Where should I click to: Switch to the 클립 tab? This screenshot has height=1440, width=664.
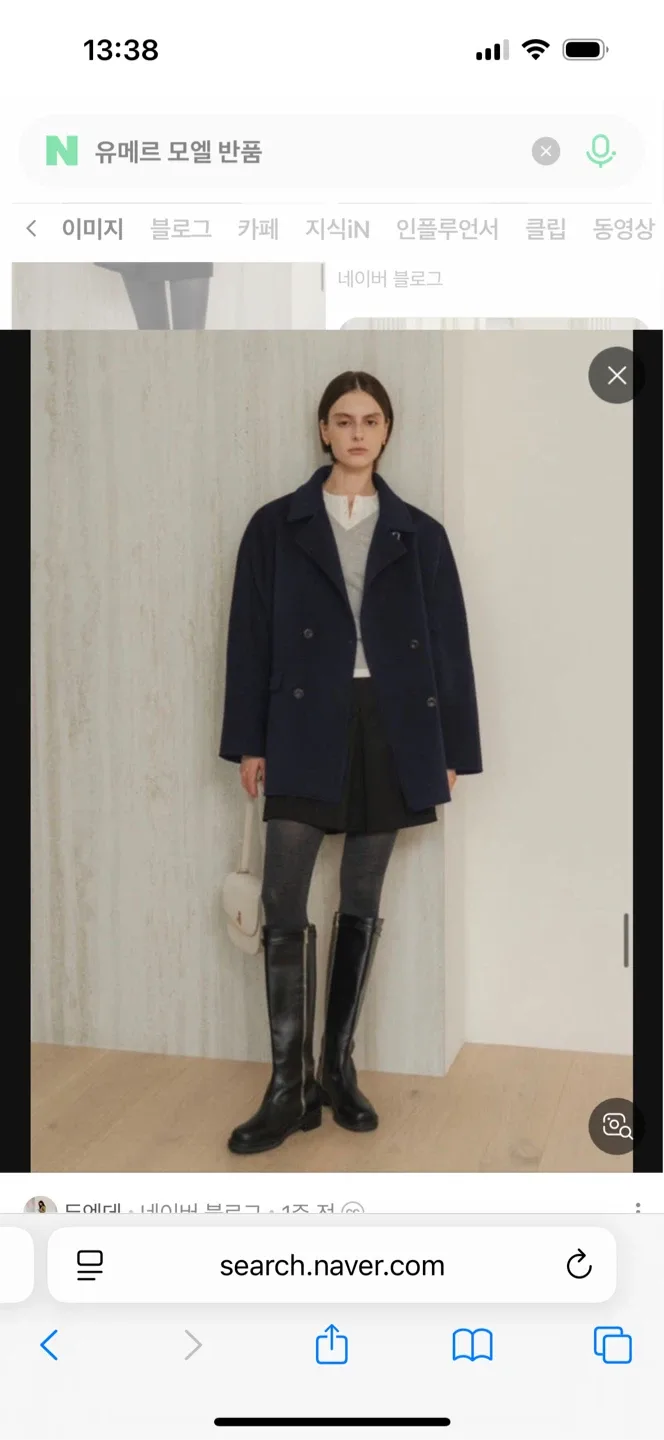[x=546, y=229]
